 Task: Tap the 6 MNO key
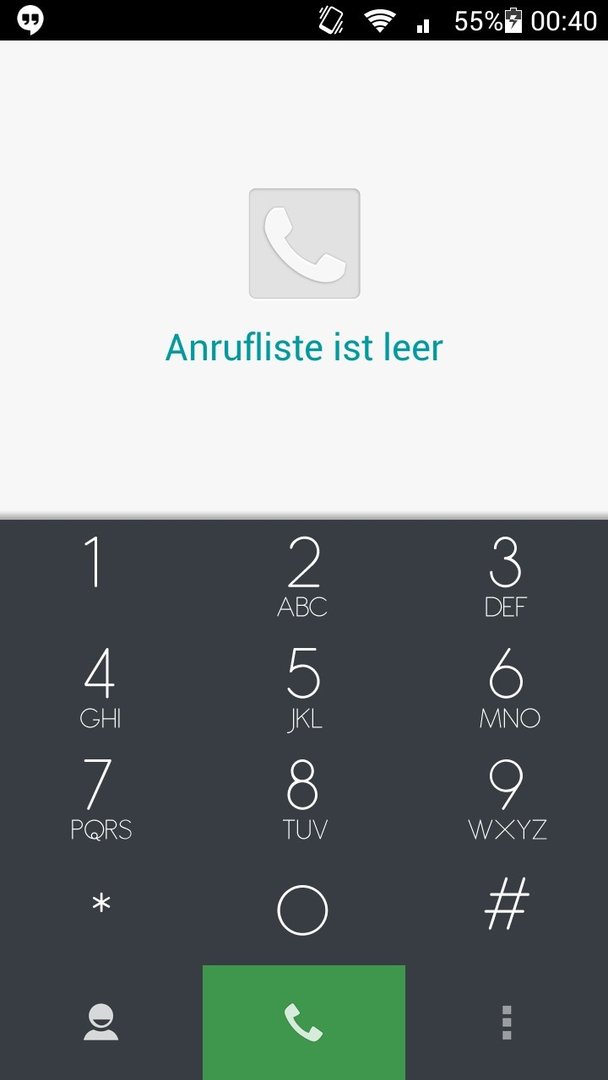pyautogui.click(x=506, y=687)
